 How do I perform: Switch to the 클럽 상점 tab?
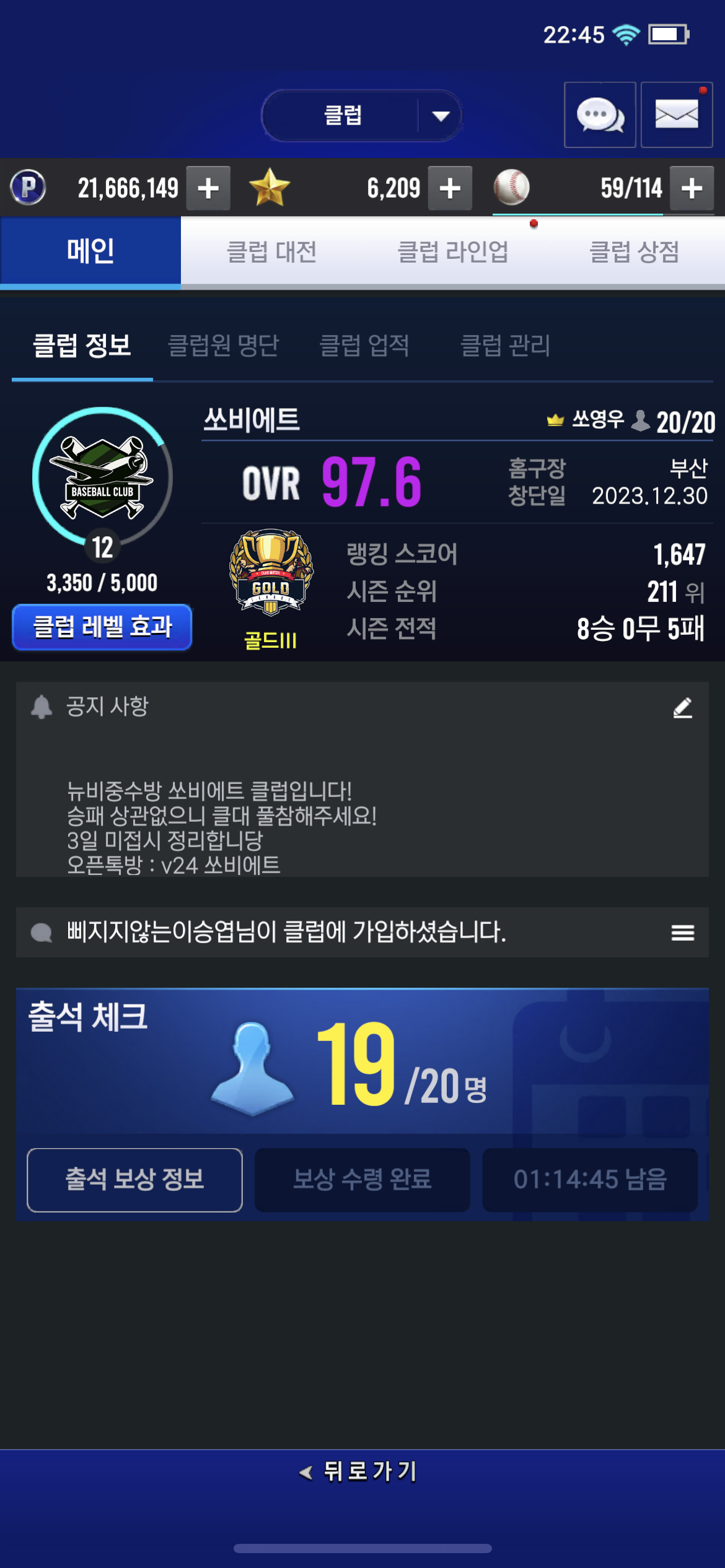tap(634, 252)
